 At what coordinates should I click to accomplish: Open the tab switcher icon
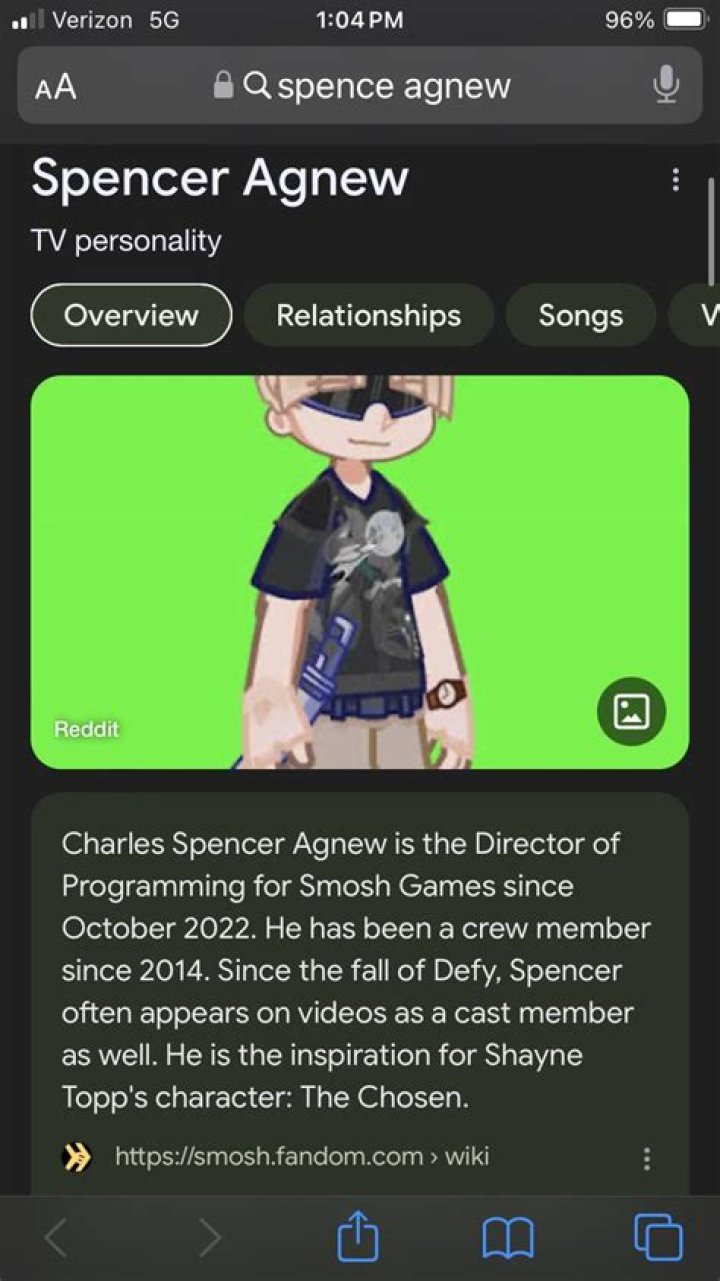click(656, 1237)
